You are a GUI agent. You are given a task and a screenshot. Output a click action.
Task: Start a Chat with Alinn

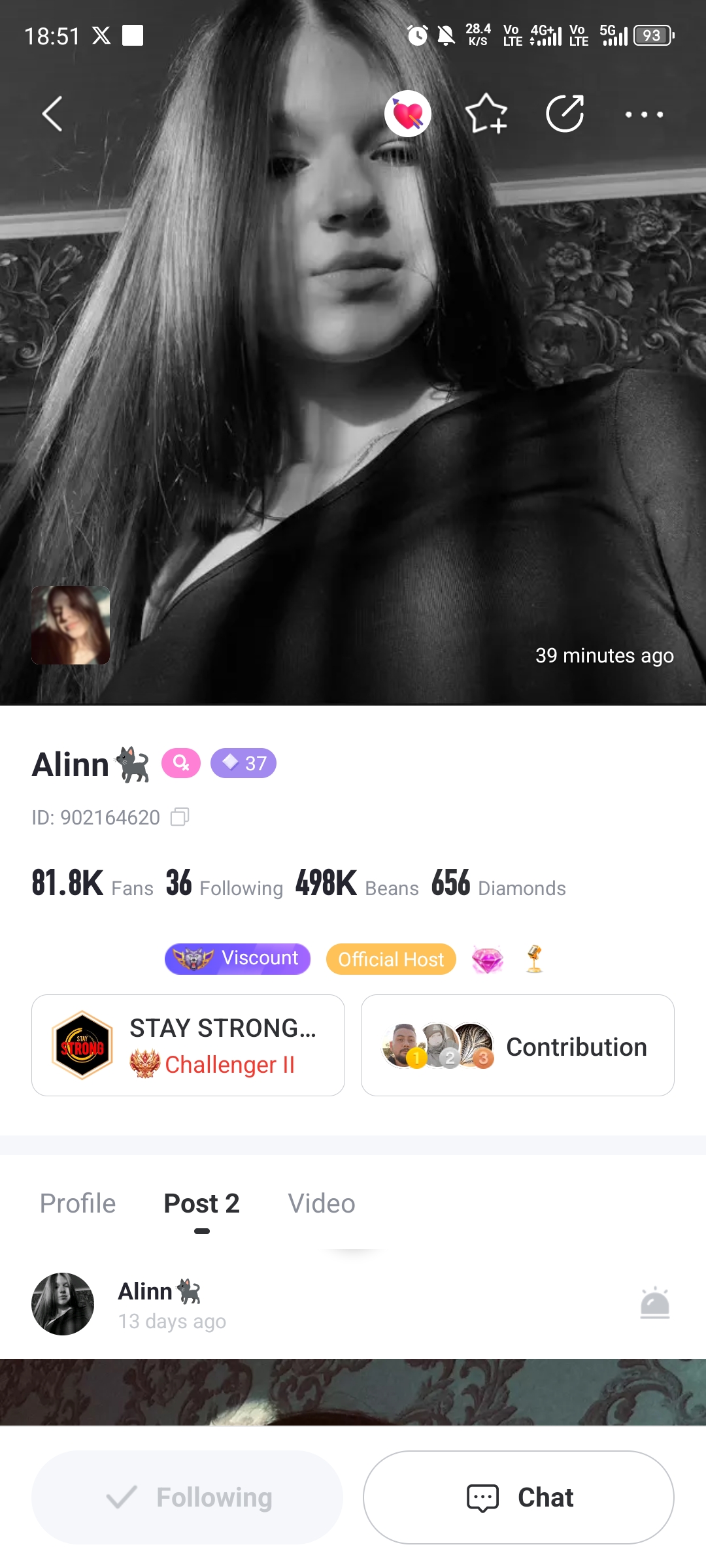[x=518, y=1497]
